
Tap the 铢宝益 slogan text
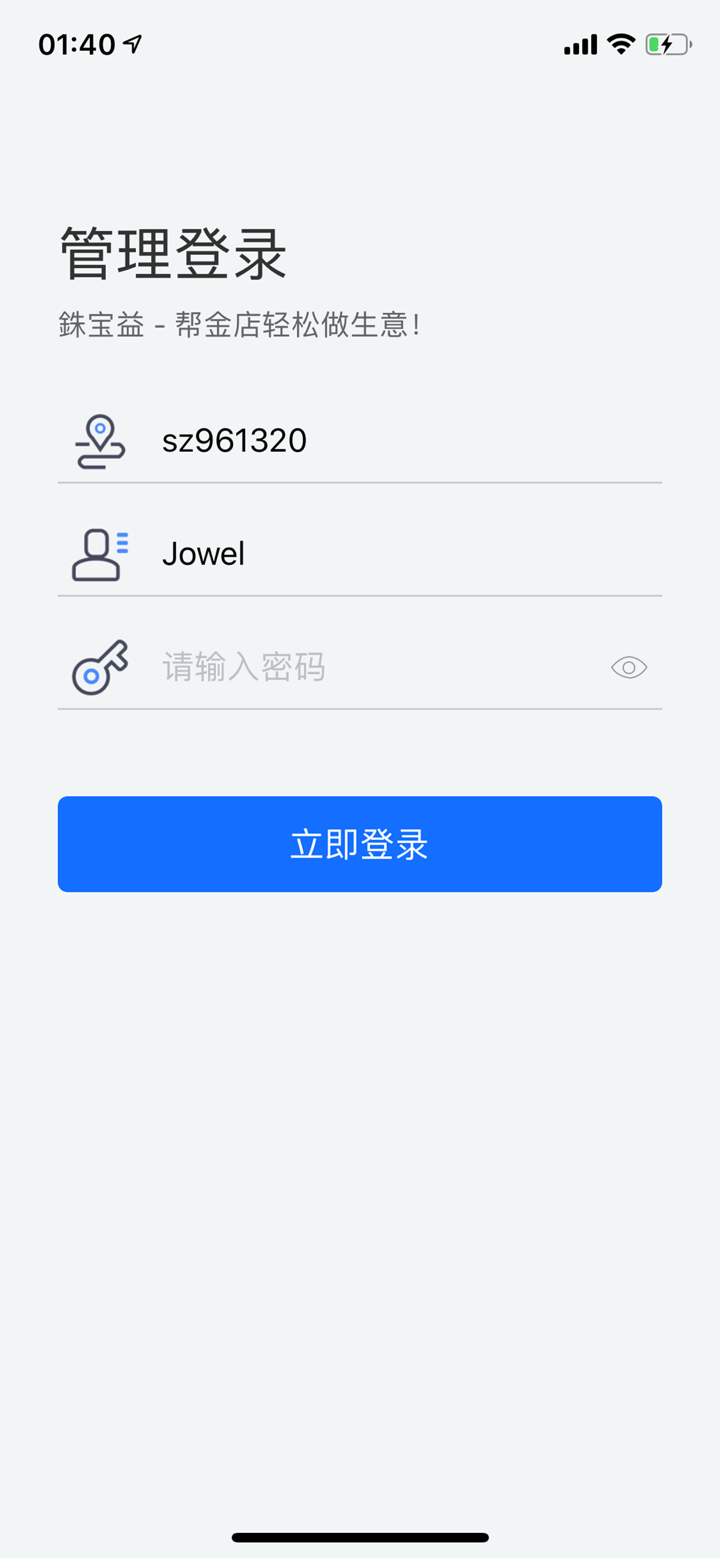click(x=238, y=323)
